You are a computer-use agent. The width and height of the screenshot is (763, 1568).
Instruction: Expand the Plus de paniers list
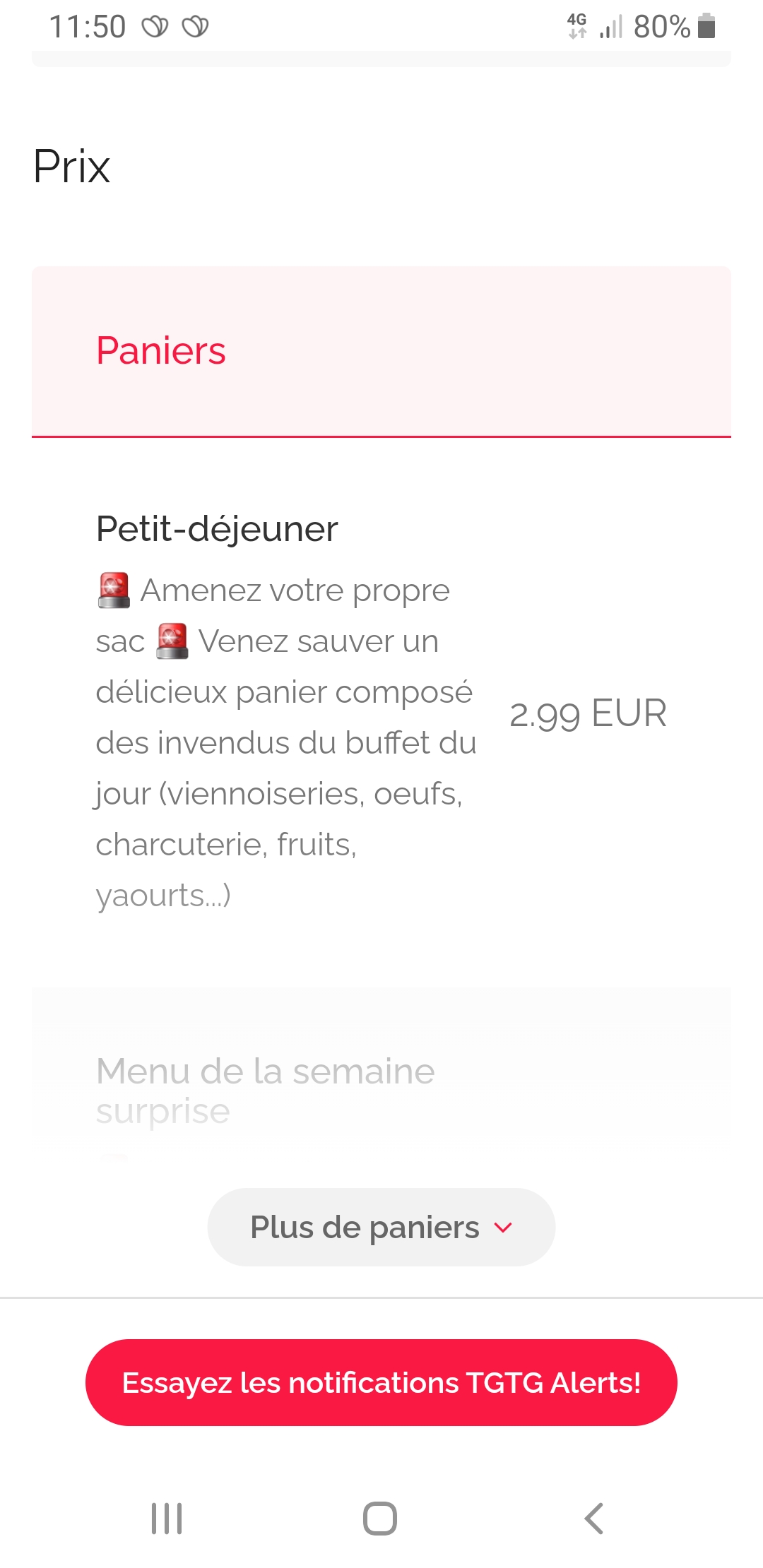point(381,1227)
